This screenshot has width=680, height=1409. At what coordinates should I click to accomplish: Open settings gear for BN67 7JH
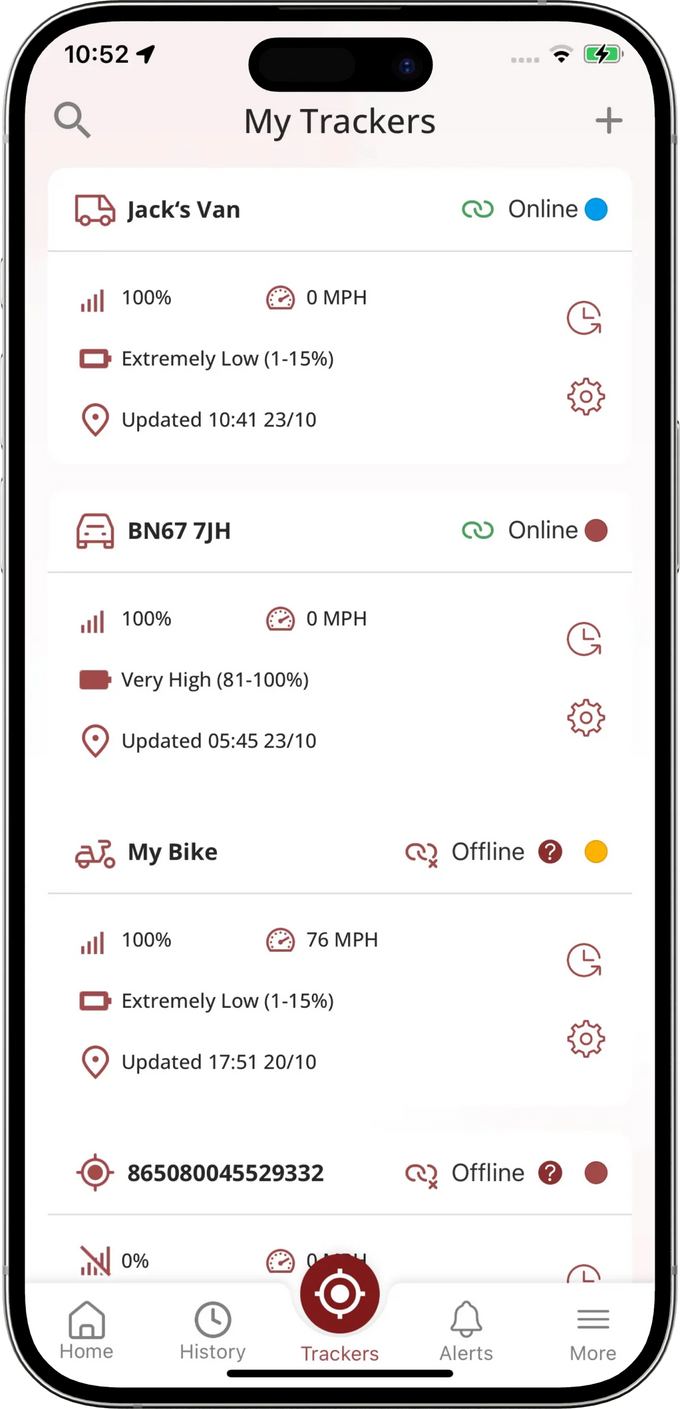(x=585, y=718)
